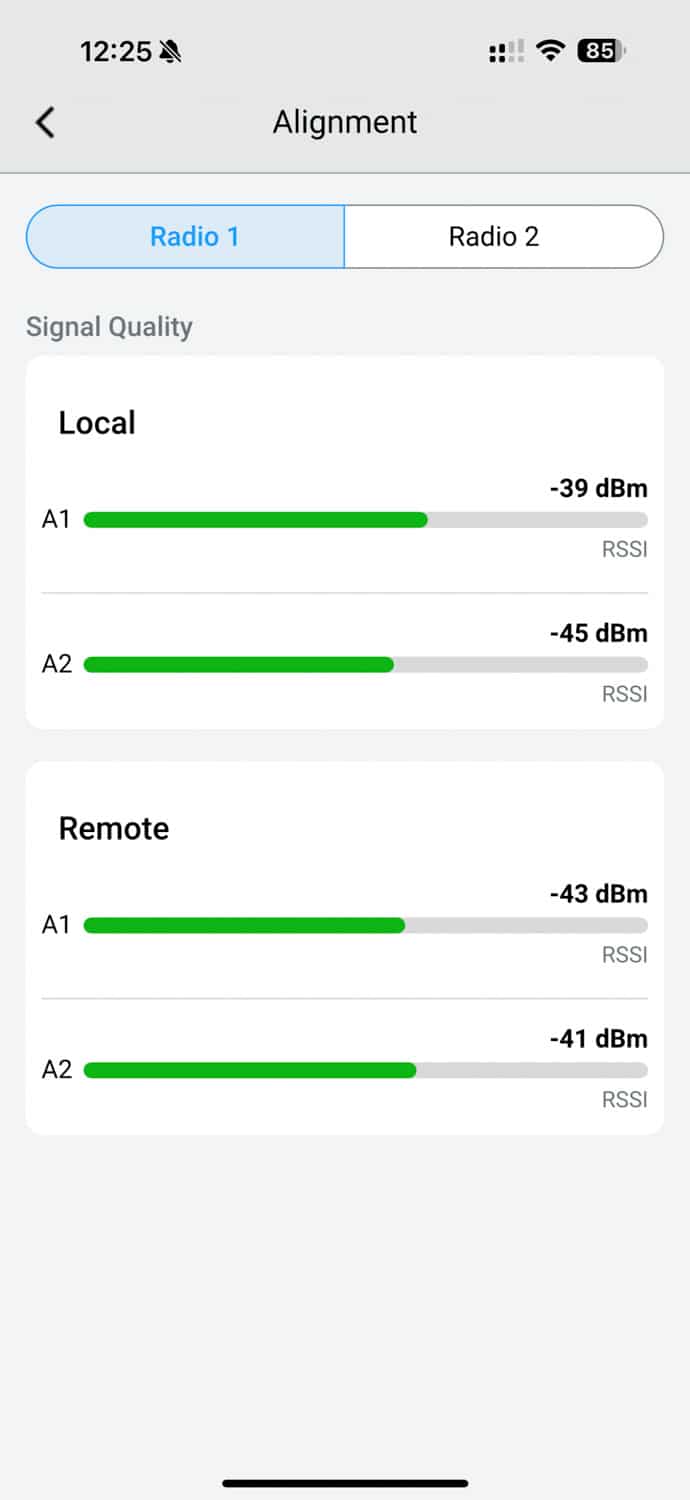This screenshot has width=690, height=1500.
Task: Select the Radio 1 tab
Action: tap(185, 237)
